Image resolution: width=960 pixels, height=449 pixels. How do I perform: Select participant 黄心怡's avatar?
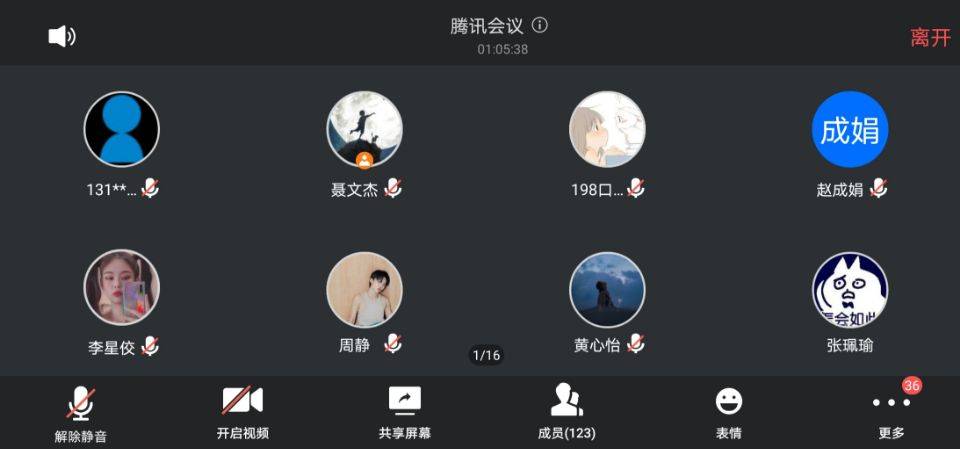607,289
